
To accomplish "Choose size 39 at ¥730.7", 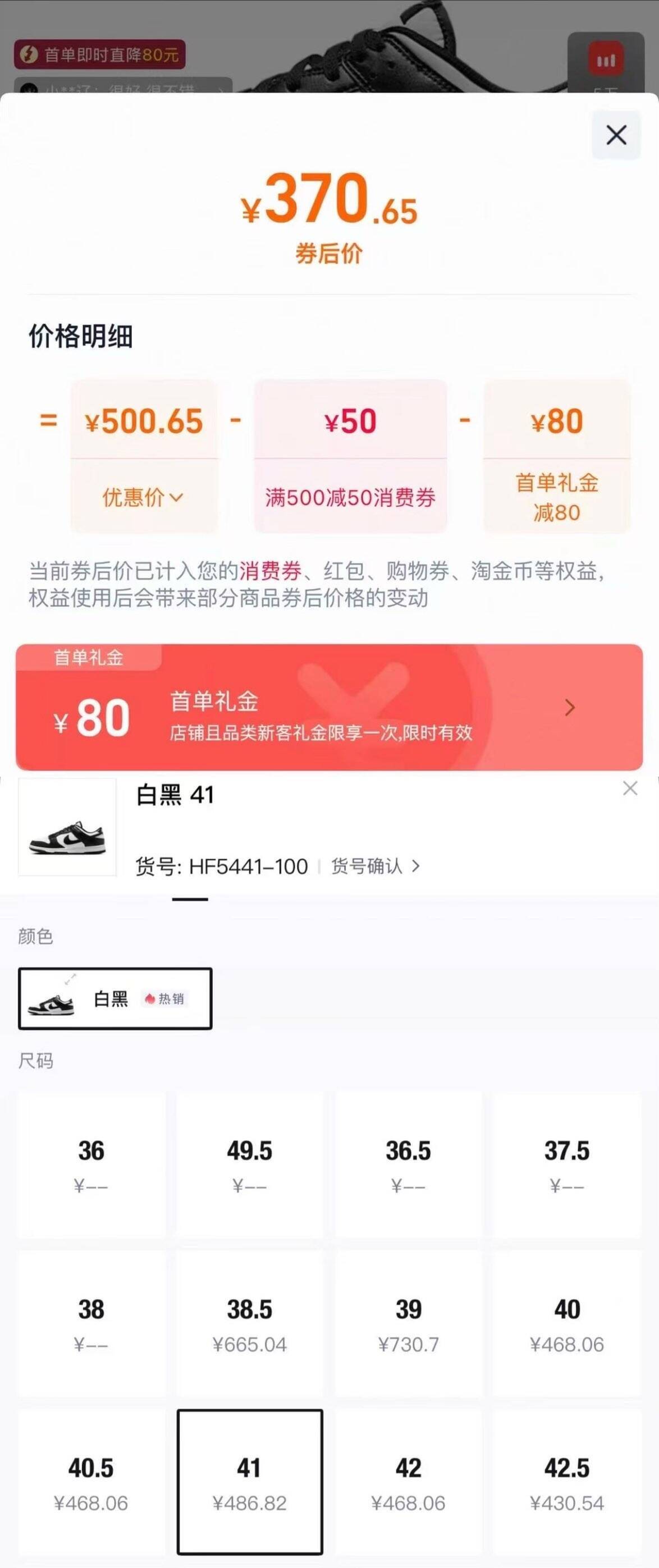I will 408,1323.
